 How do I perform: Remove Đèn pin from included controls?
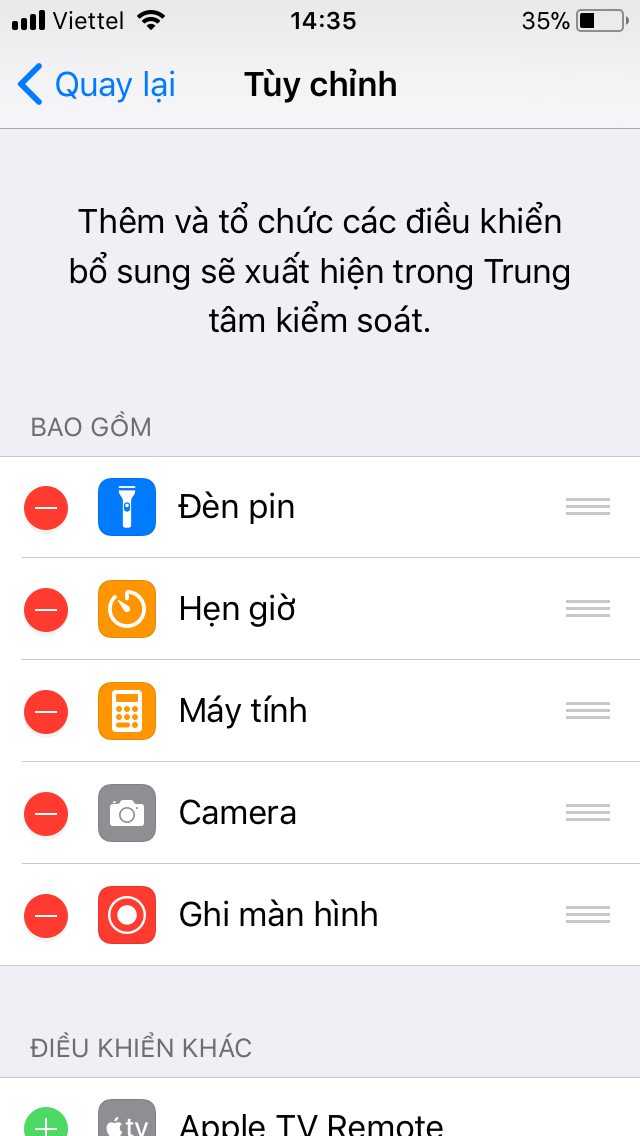[46, 508]
